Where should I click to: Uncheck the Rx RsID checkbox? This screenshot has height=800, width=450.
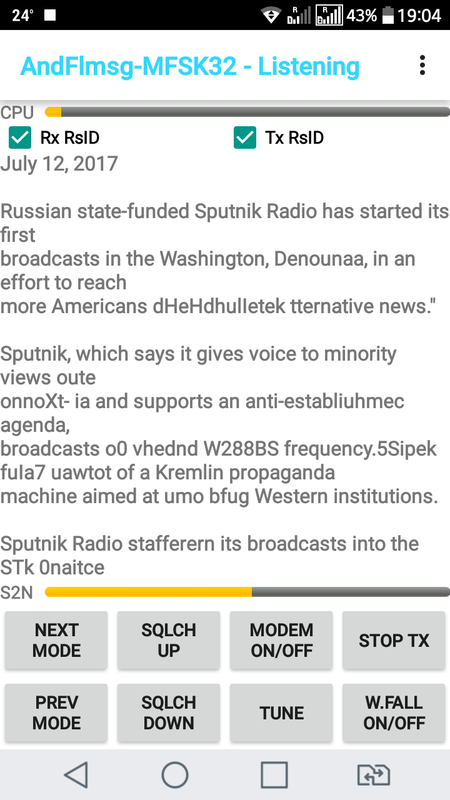click(x=20, y=138)
